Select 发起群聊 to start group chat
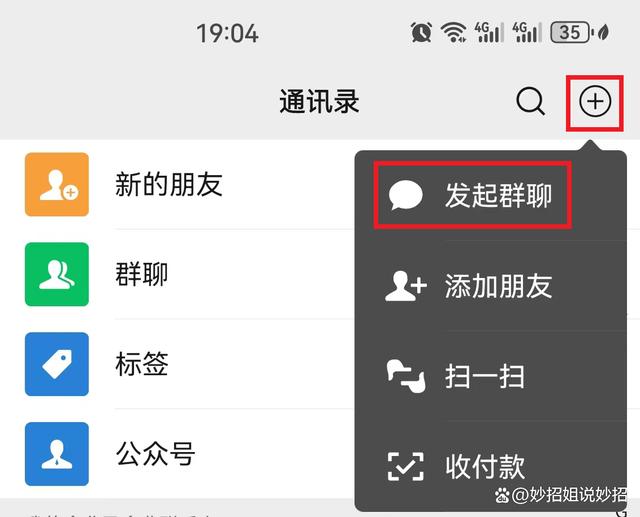Screen dimensions: 640x517 (473, 195)
